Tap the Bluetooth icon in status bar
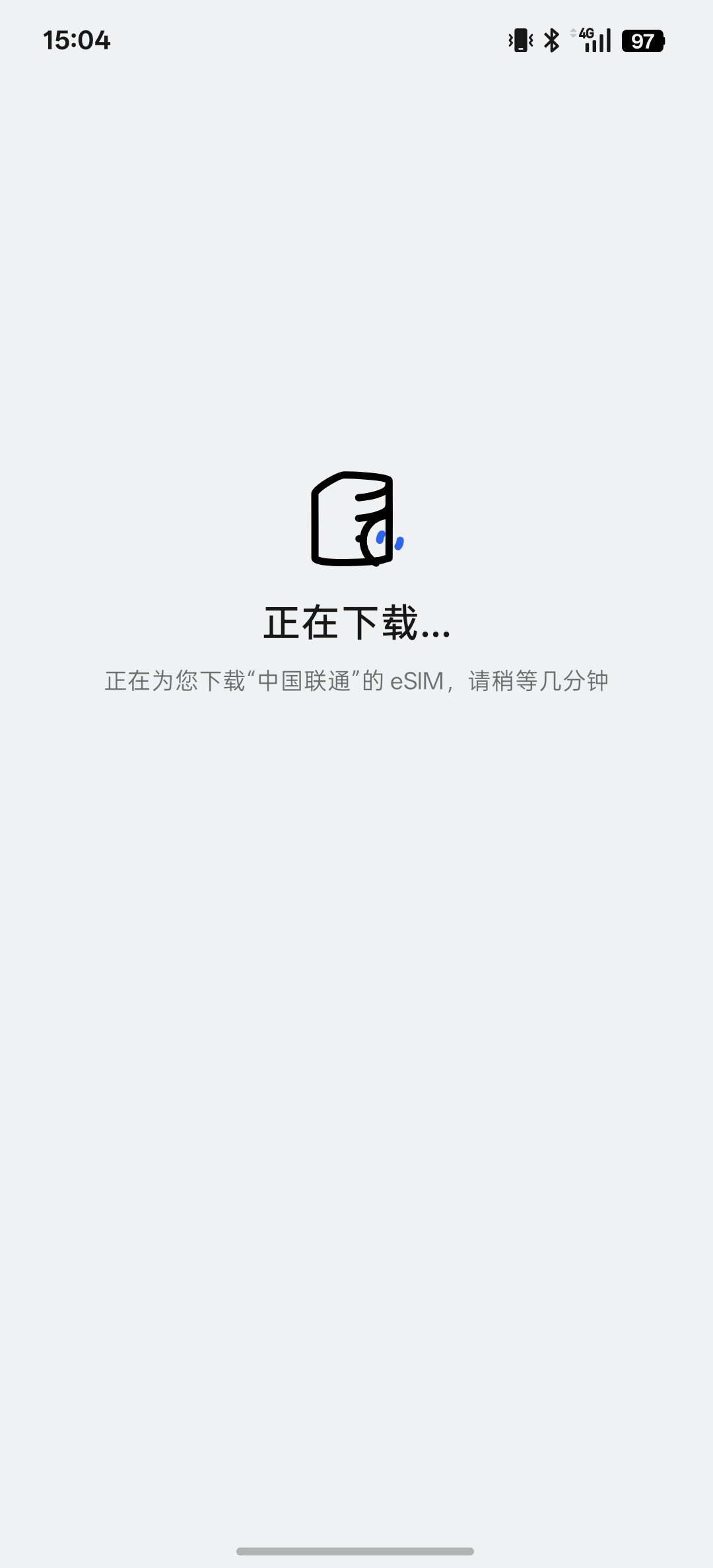The width and height of the screenshot is (713, 1568). (551, 41)
